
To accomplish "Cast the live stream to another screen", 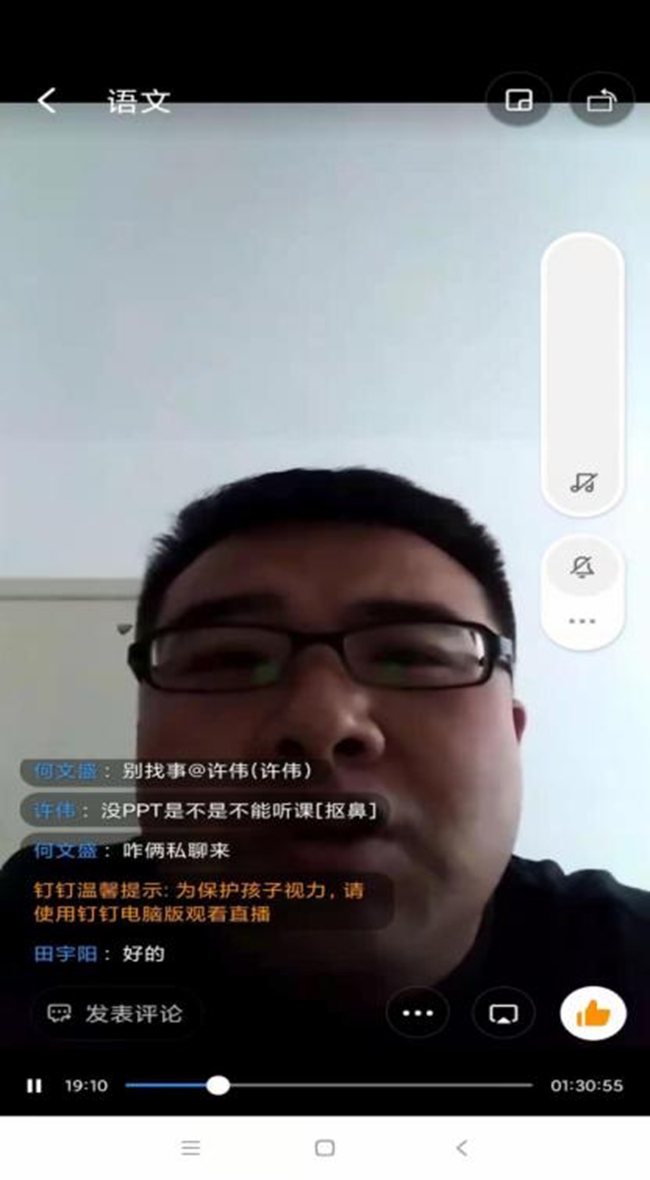I will click(x=503, y=1013).
